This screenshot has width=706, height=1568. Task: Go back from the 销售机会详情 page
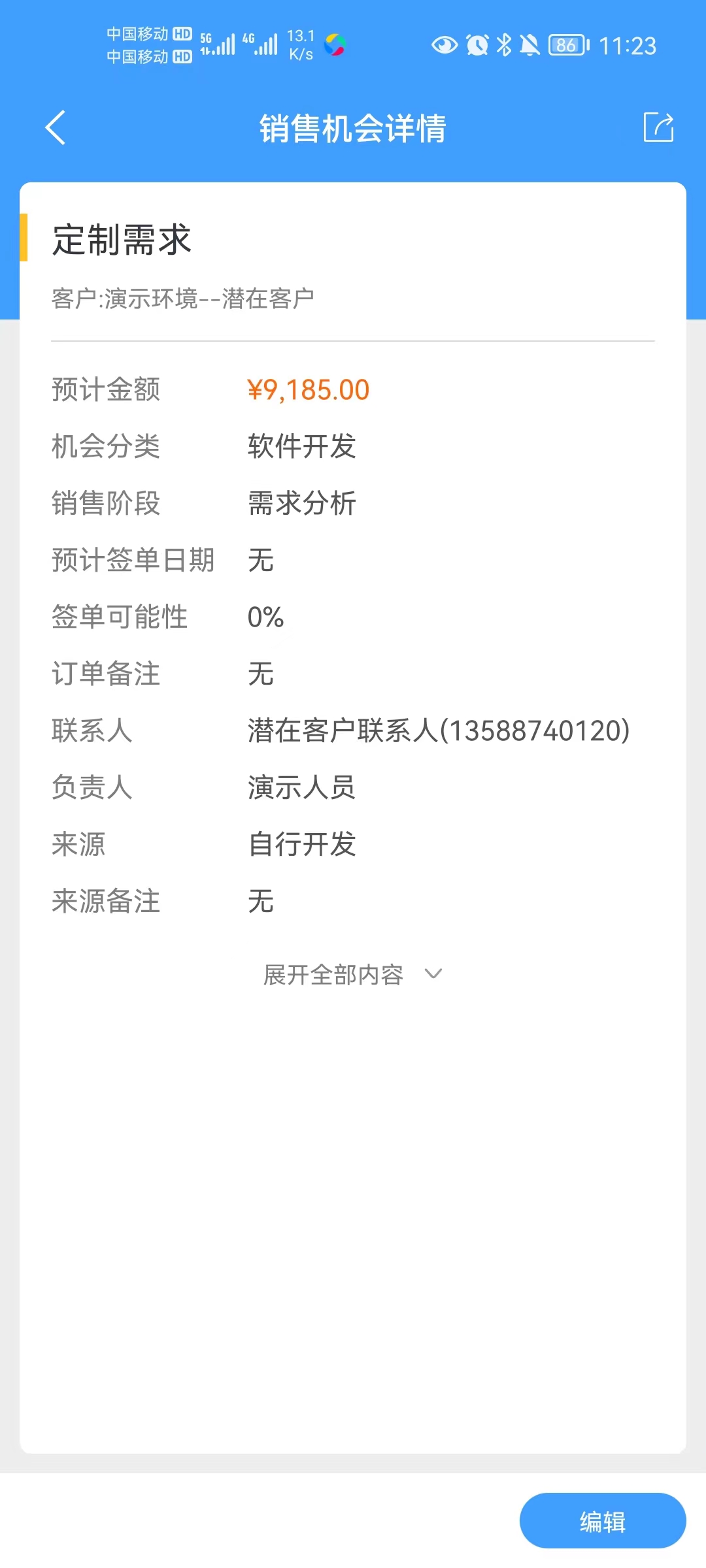(x=56, y=127)
